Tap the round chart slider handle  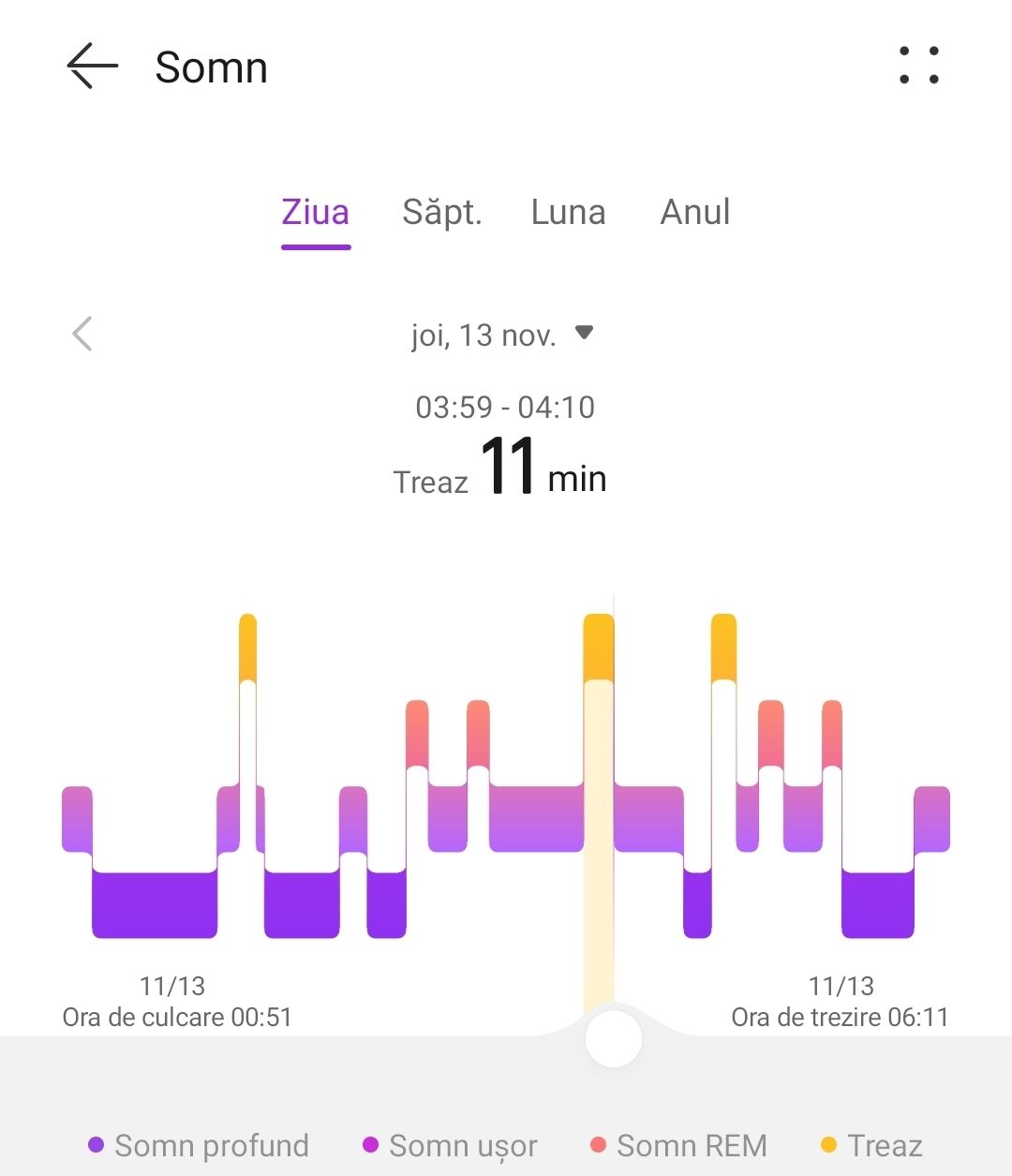pyautogui.click(x=613, y=1038)
